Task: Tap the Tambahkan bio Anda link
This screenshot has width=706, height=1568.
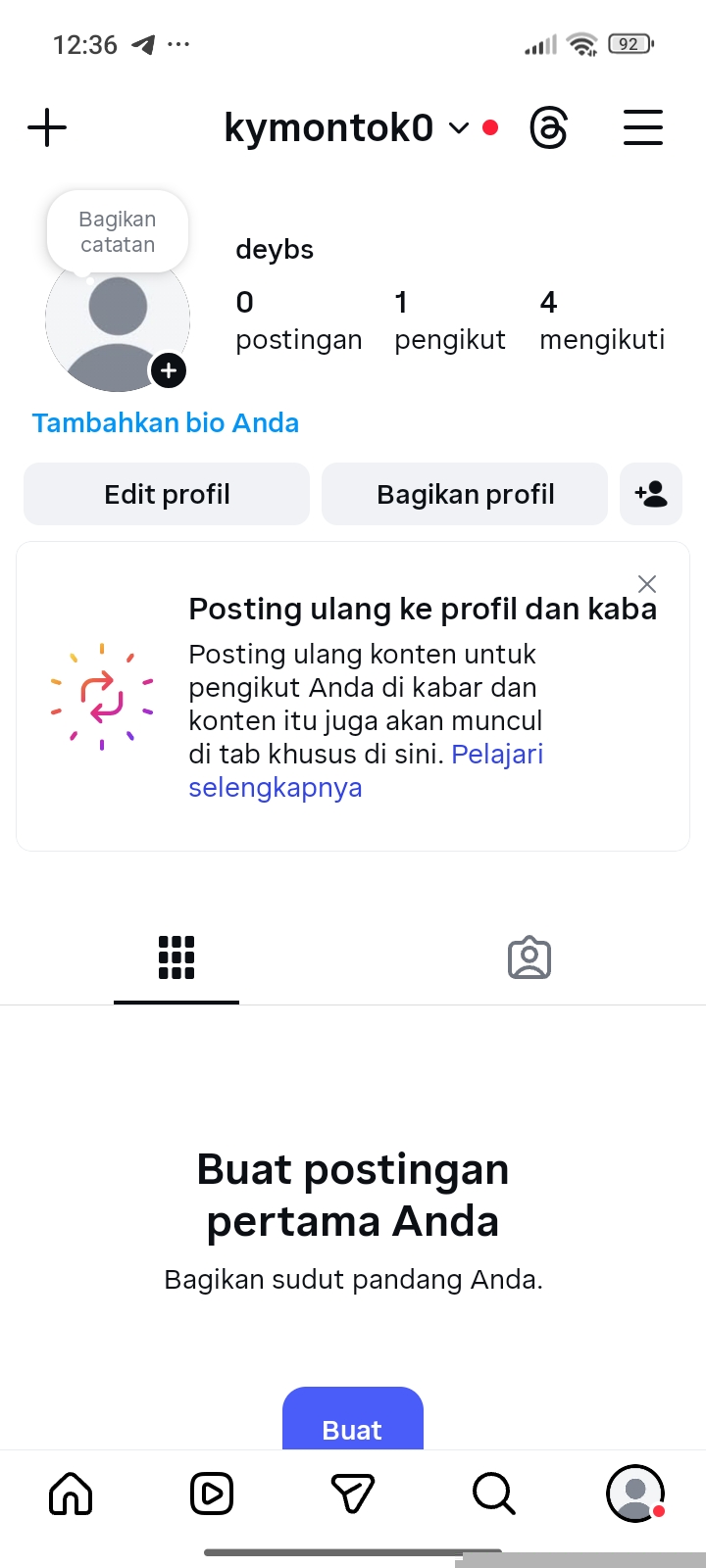Action: coord(166,423)
